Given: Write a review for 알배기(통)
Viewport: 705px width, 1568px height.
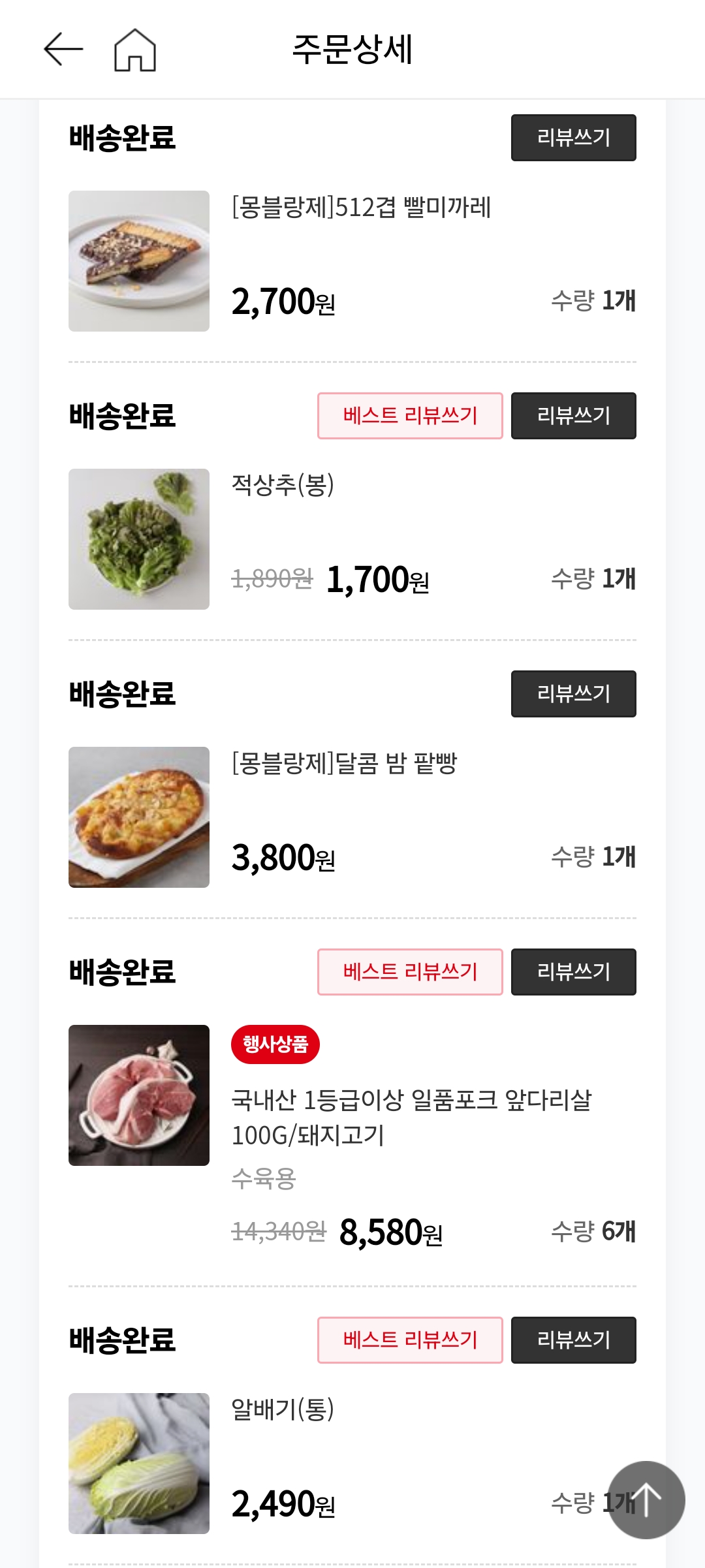Looking at the screenshot, I should (573, 1340).
